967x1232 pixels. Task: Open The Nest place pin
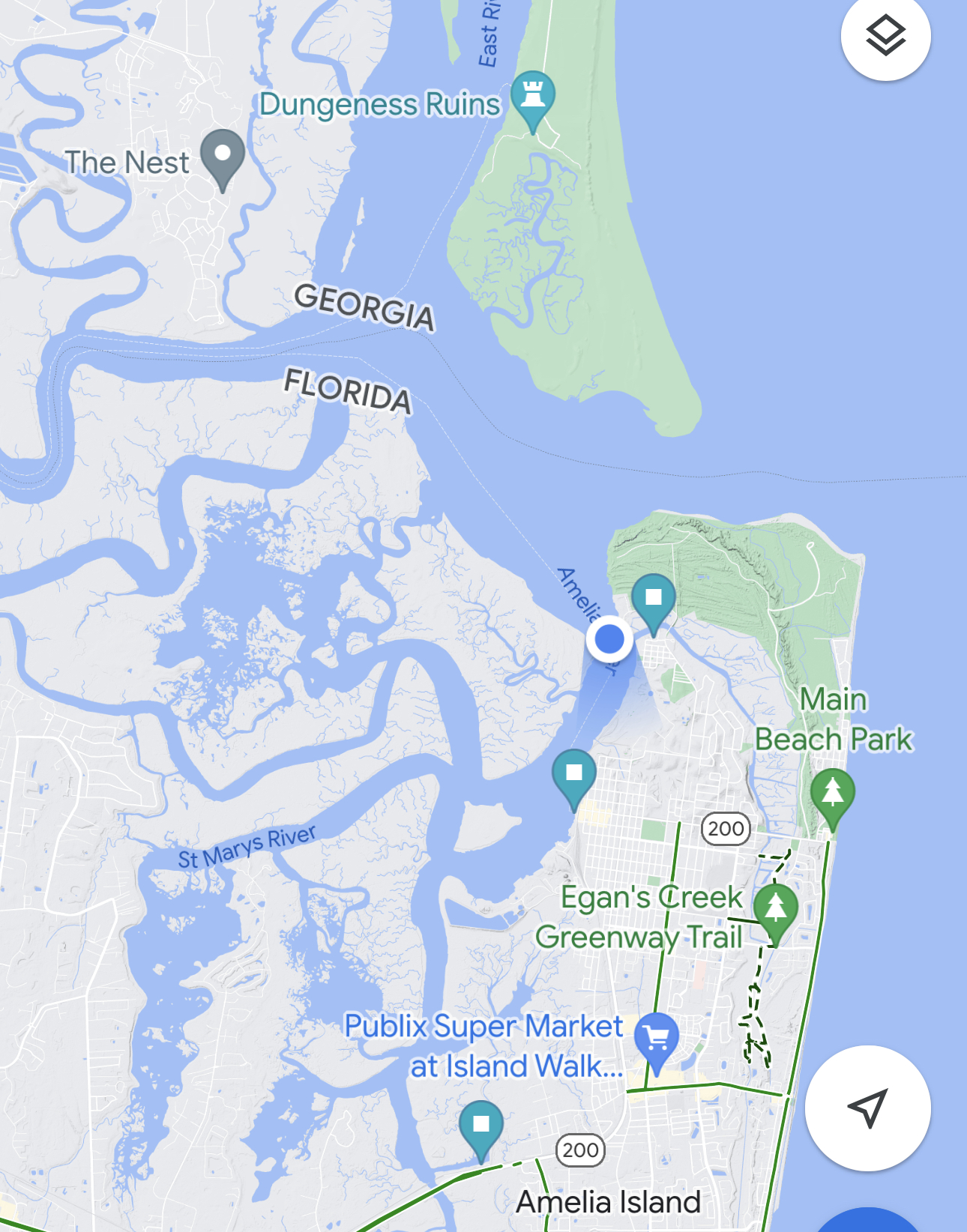click(x=223, y=156)
